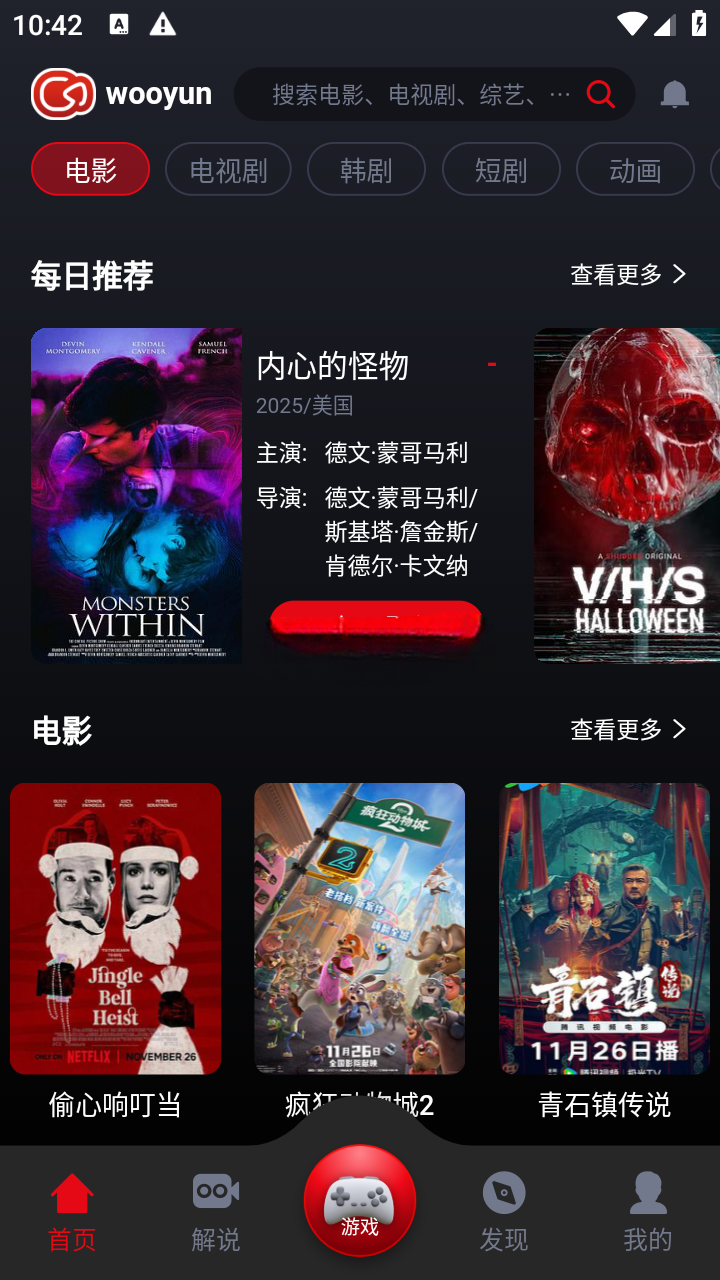Image resolution: width=720 pixels, height=1280 pixels.
Task: Open the movie 偷心响叮当
Action: [x=115, y=928]
